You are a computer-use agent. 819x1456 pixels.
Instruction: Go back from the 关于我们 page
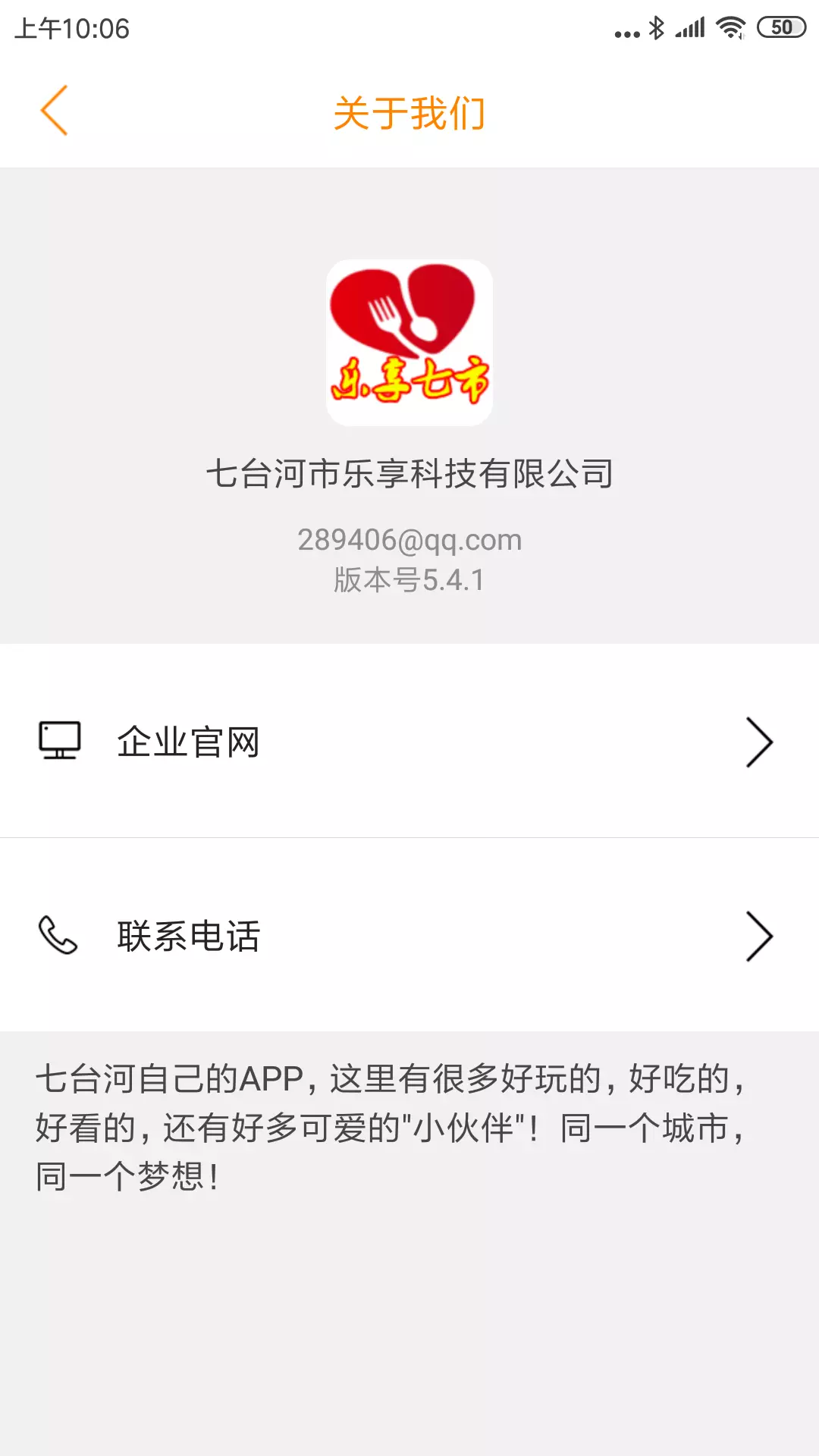pyautogui.click(x=55, y=111)
